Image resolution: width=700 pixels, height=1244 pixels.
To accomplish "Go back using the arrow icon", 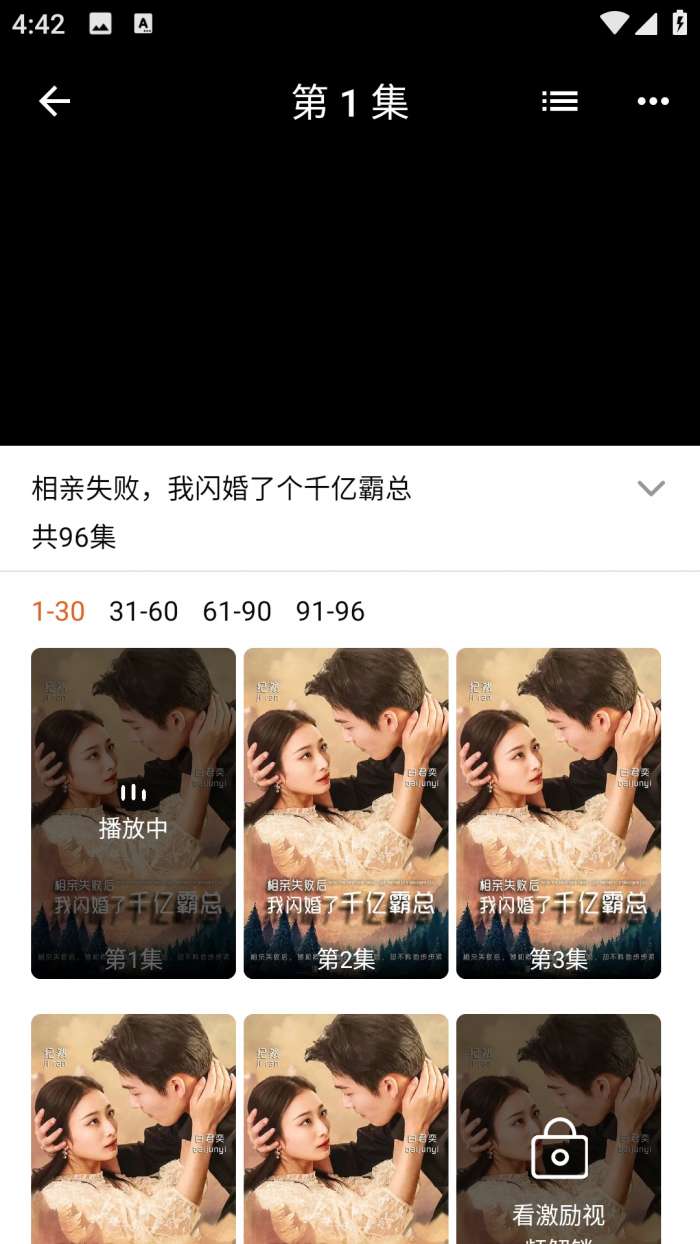I will click(55, 101).
